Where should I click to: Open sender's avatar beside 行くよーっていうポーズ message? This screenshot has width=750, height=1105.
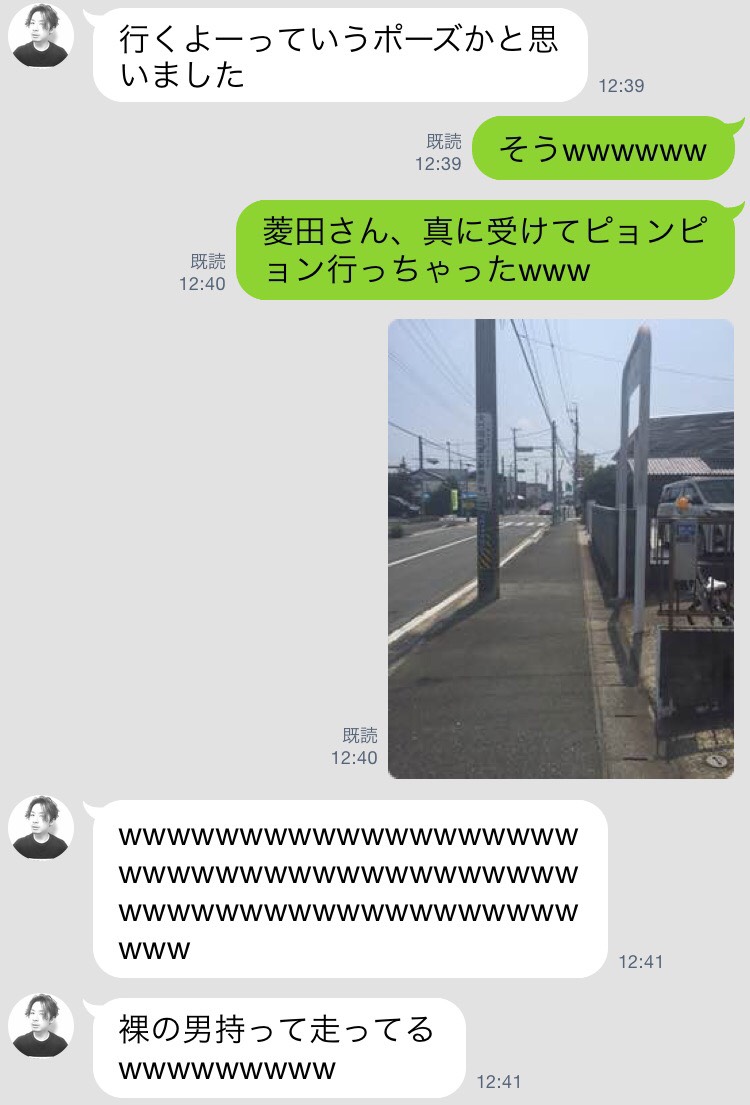(x=41, y=35)
